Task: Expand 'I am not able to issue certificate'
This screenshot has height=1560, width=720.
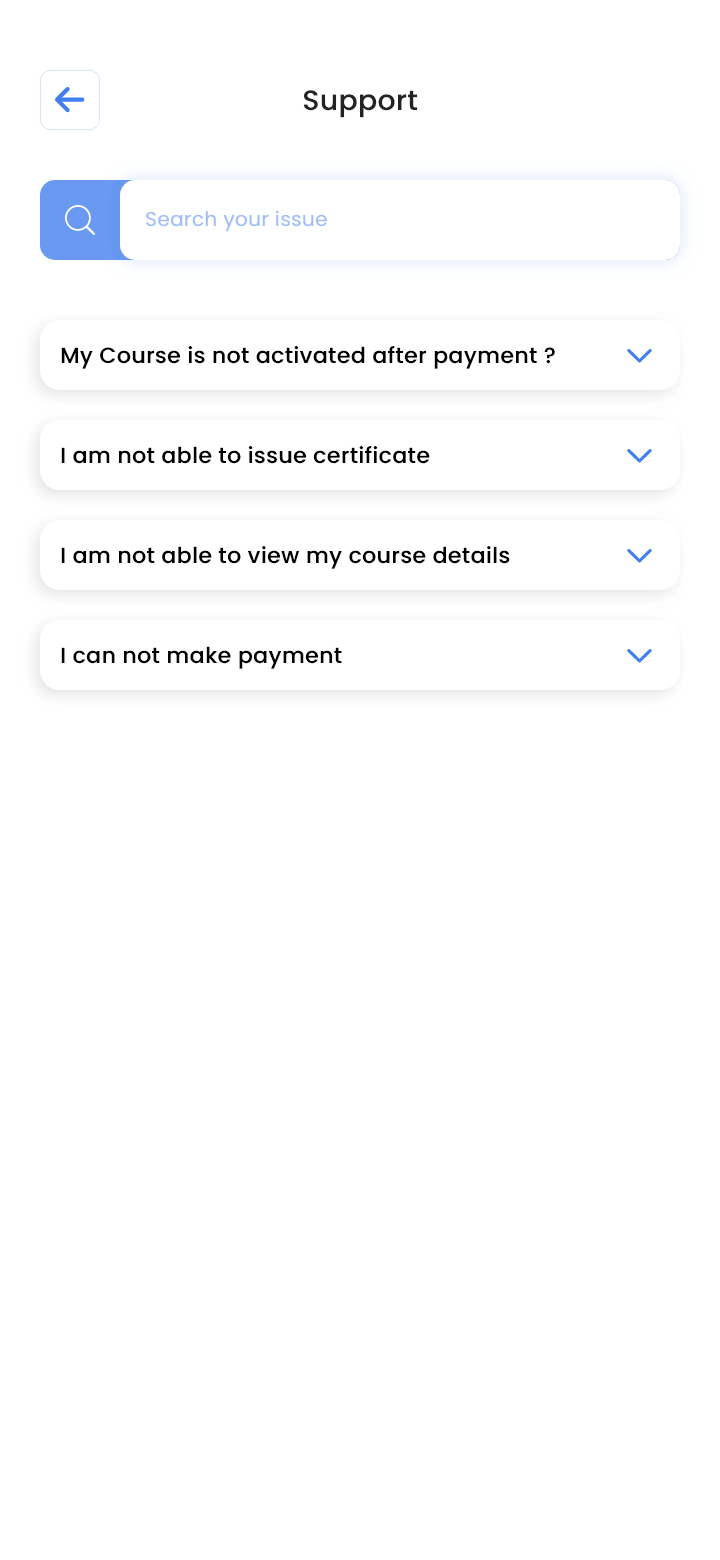Action: (360, 455)
